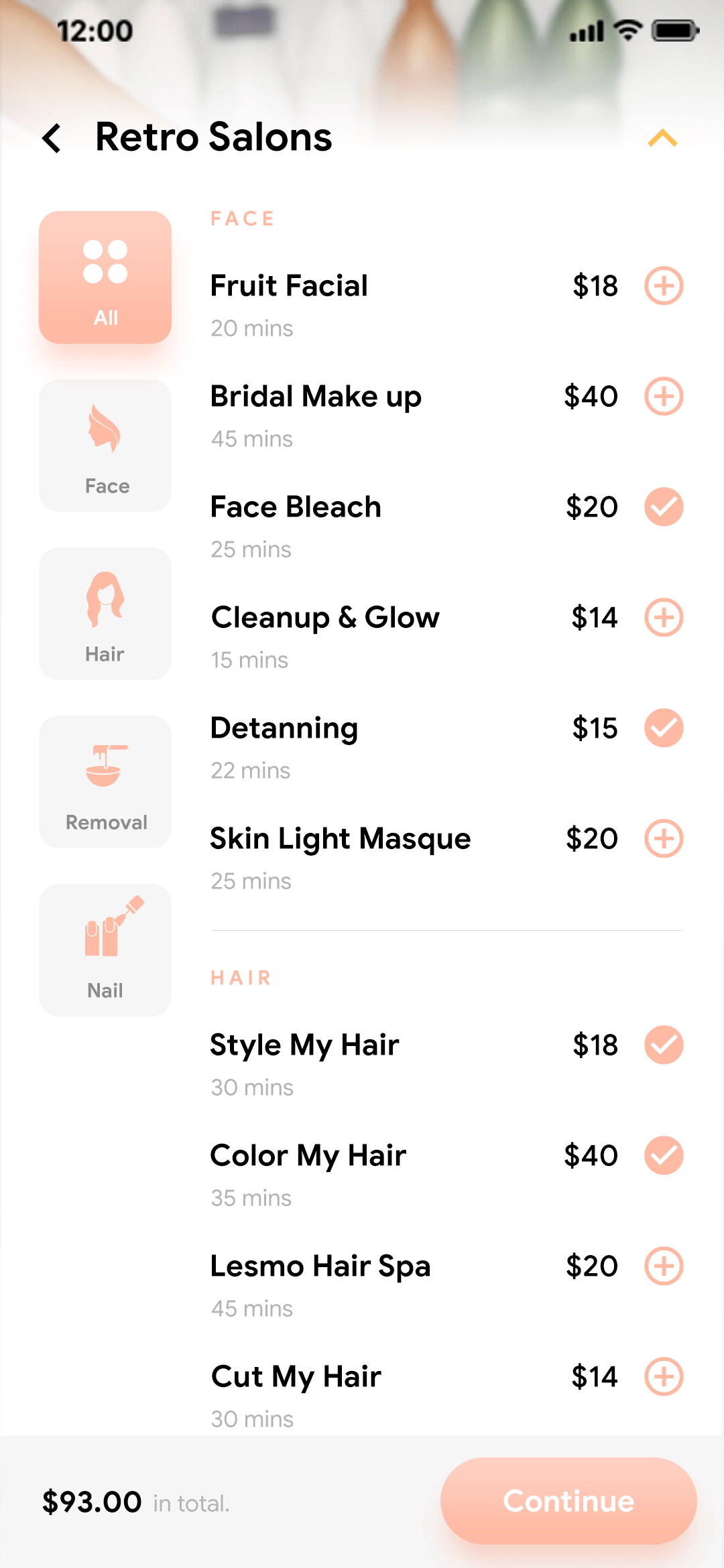
Task: Add Bridal Make up to the order
Action: [x=663, y=396]
